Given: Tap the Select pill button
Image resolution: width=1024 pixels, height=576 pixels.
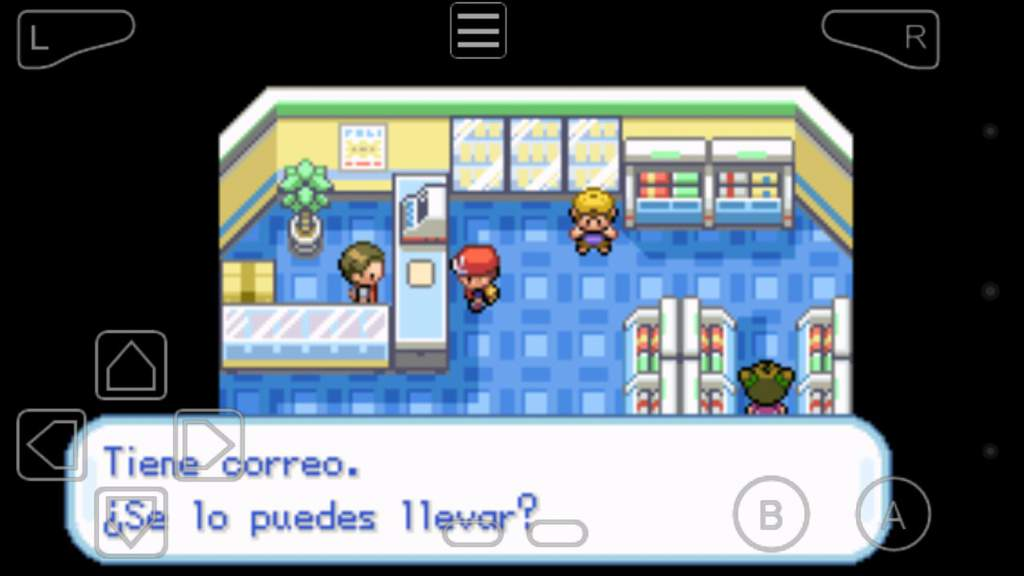Looking at the screenshot, I should [473, 534].
